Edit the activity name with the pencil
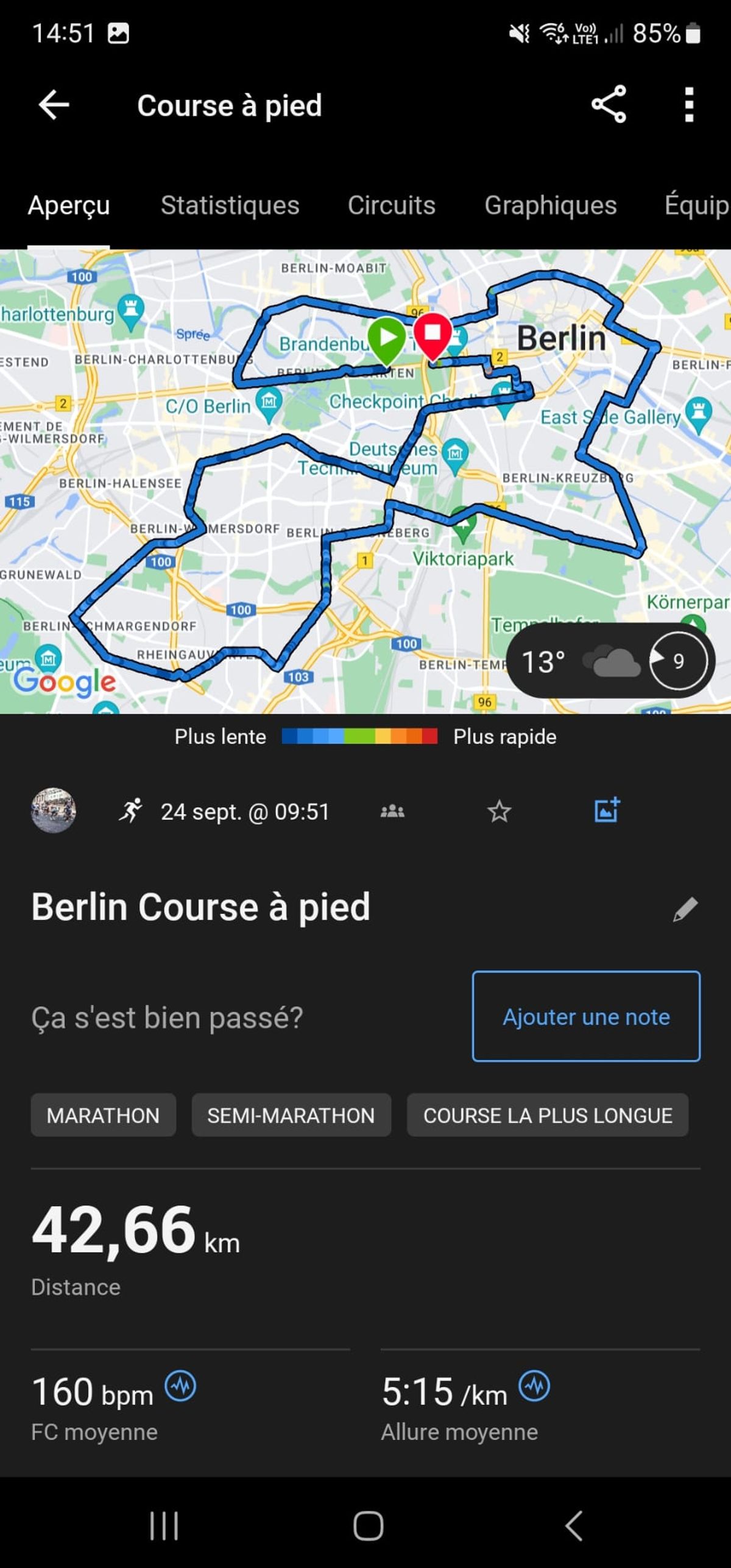Viewport: 731px width, 1568px height. (685, 909)
